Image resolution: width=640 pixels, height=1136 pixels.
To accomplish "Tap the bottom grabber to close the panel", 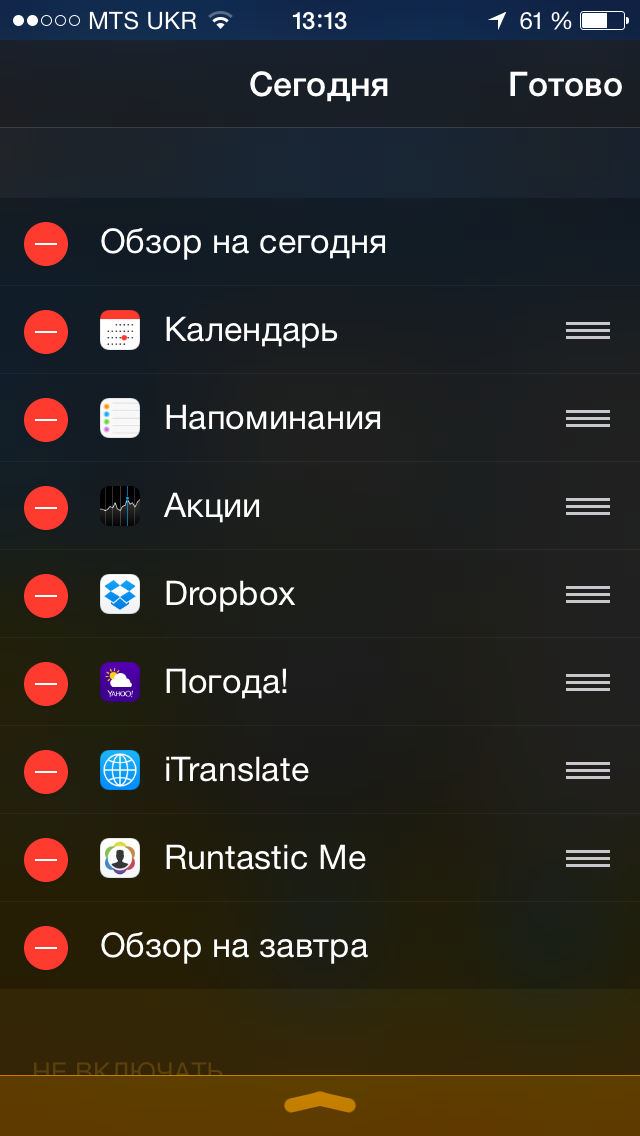I will tap(320, 1103).
